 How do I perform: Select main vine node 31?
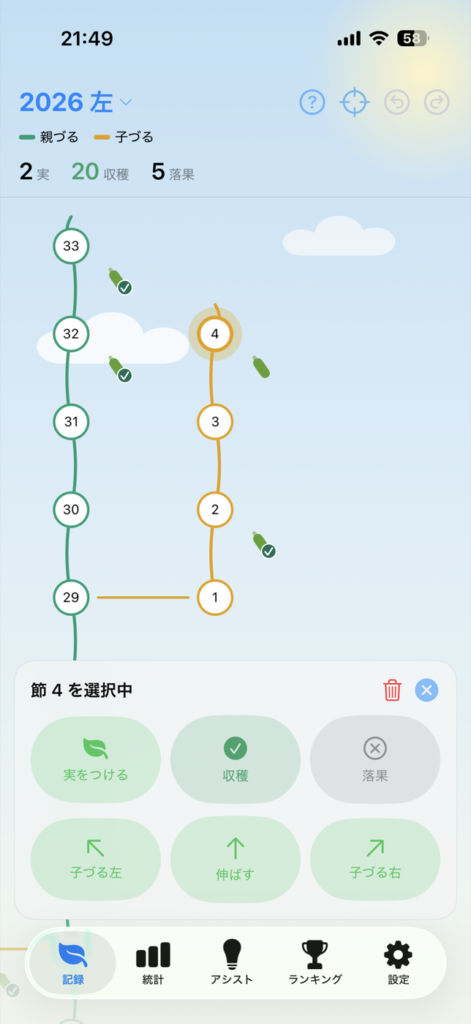[71, 422]
